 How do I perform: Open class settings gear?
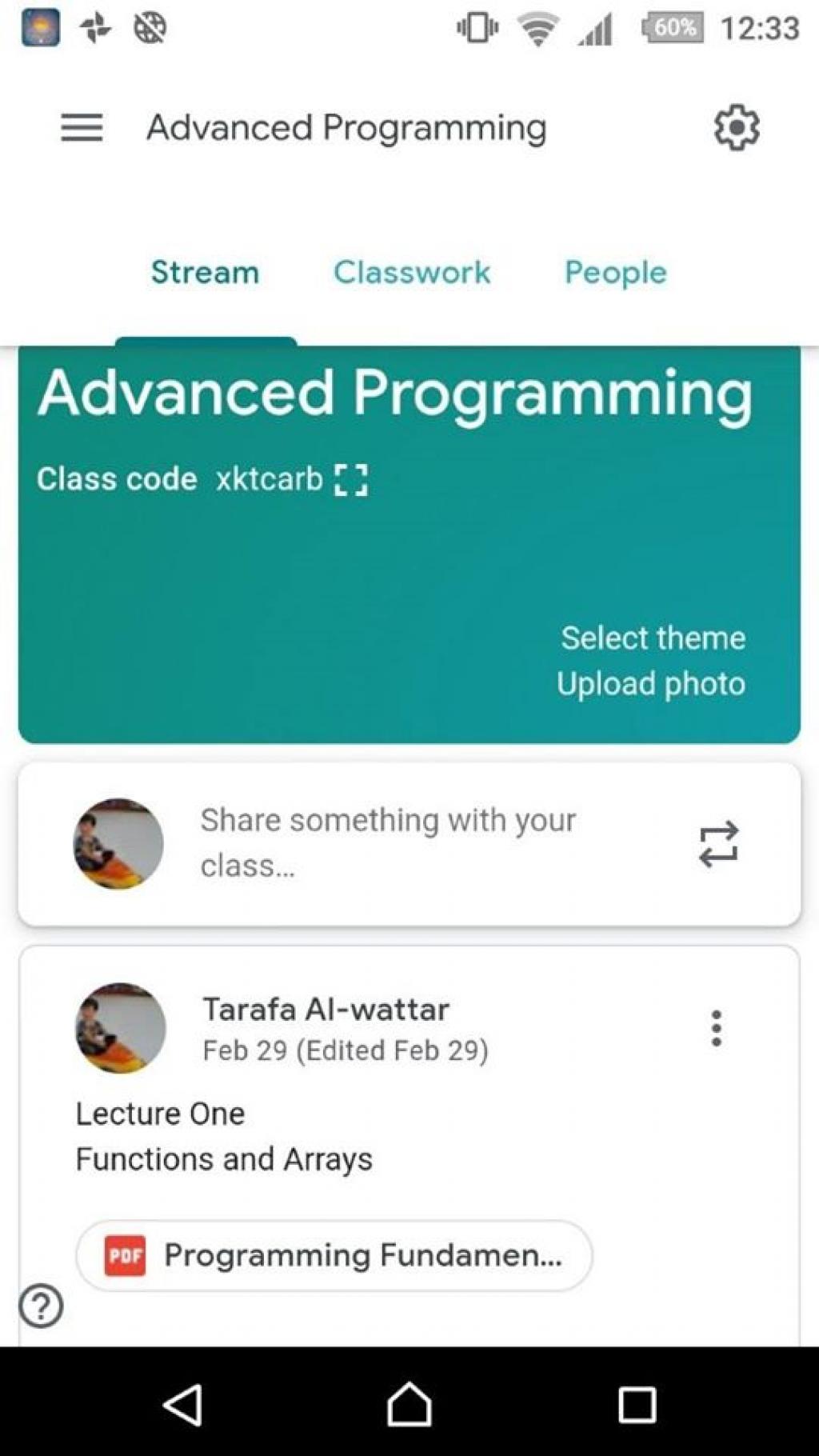click(x=736, y=127)
